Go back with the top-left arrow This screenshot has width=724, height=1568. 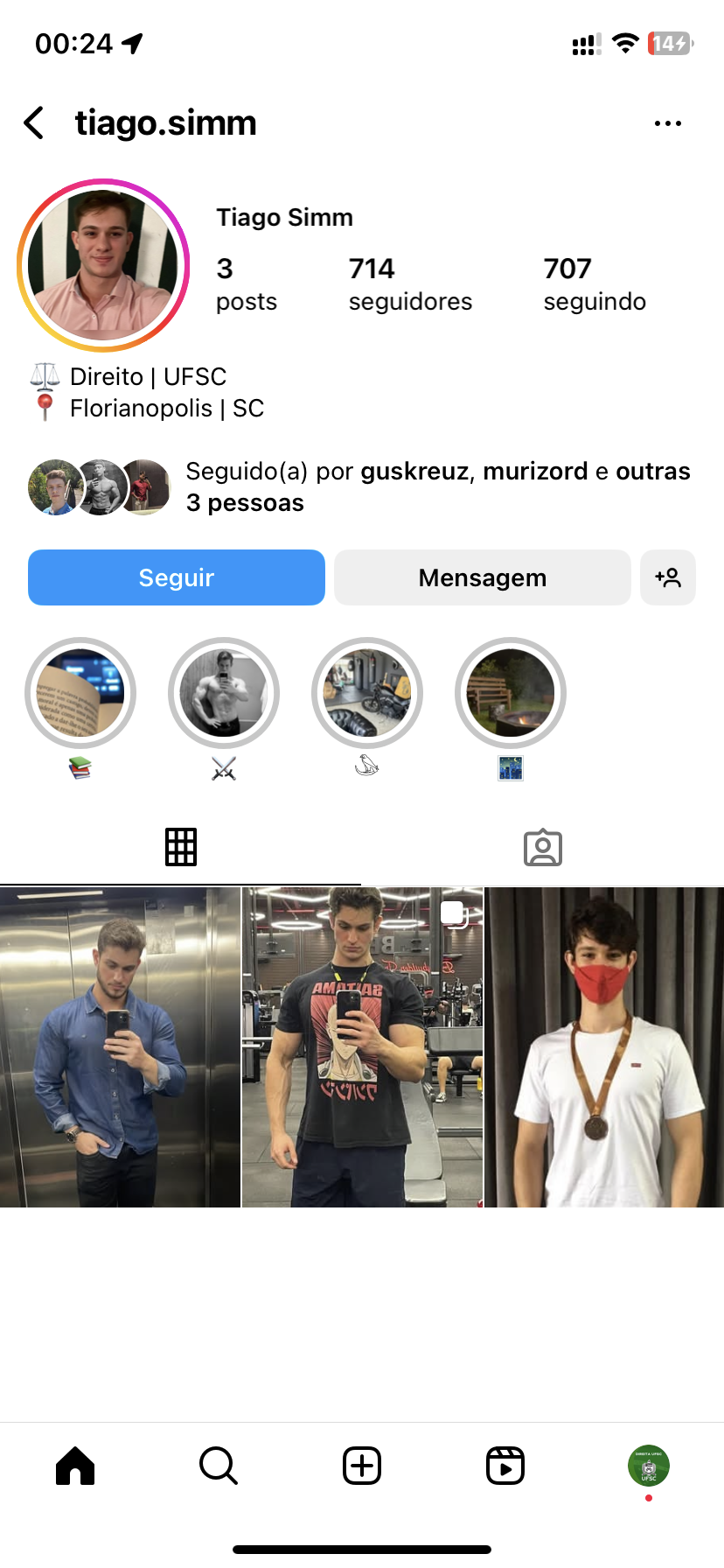click(x=35, y=123)
